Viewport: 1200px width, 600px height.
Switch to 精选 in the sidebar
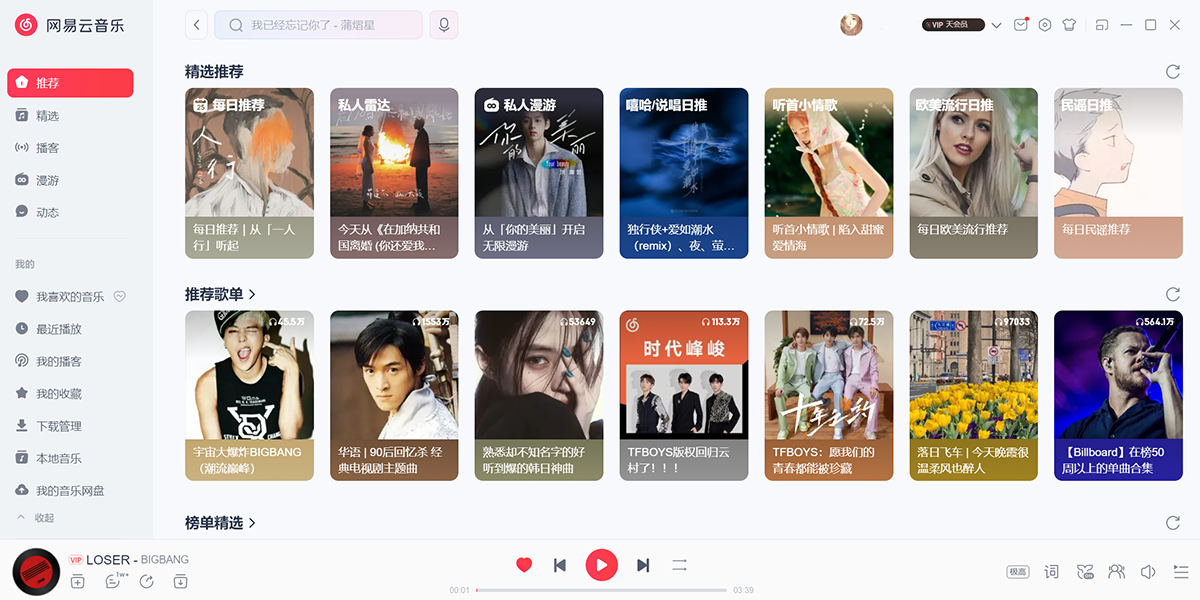(x=47, y=116)
